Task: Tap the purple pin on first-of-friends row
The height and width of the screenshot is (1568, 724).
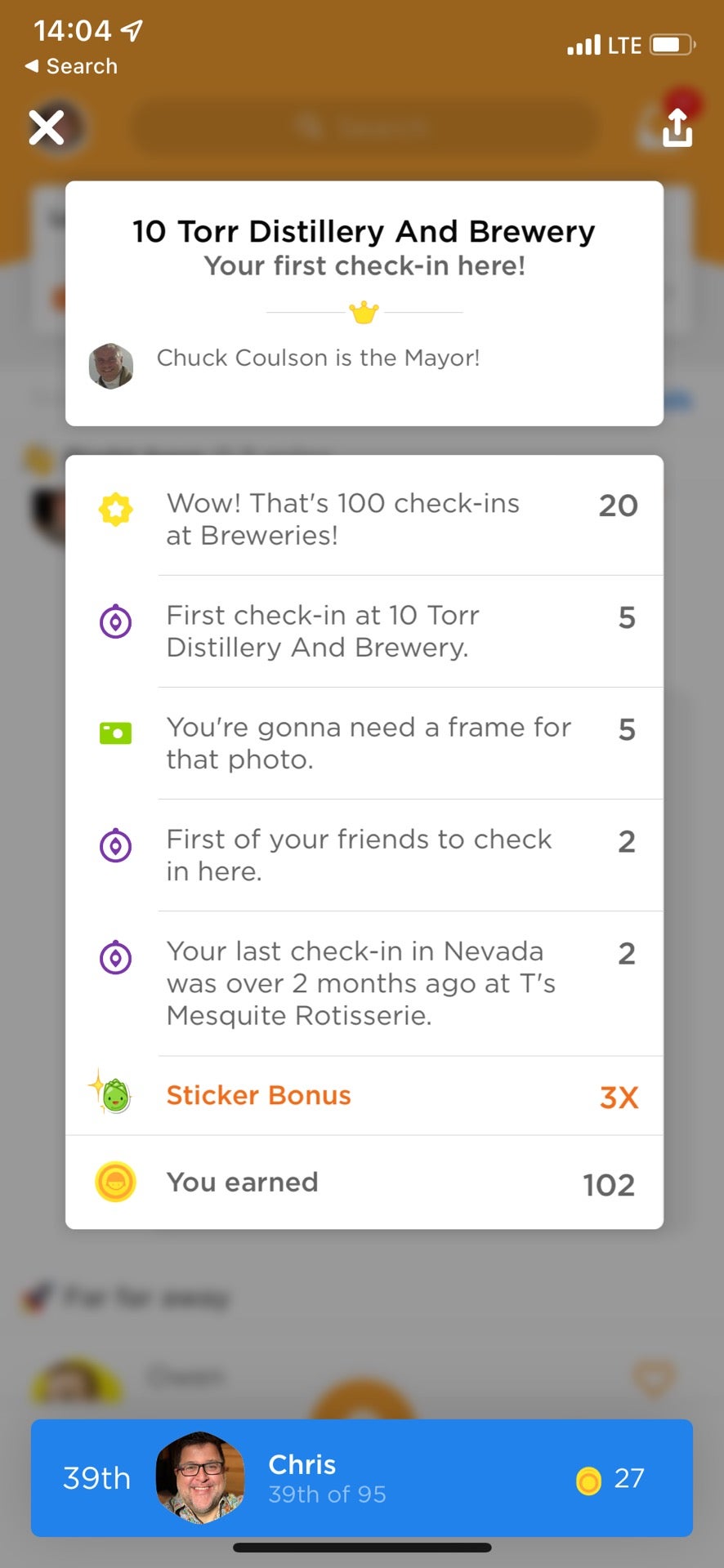Action: point(116,845)
